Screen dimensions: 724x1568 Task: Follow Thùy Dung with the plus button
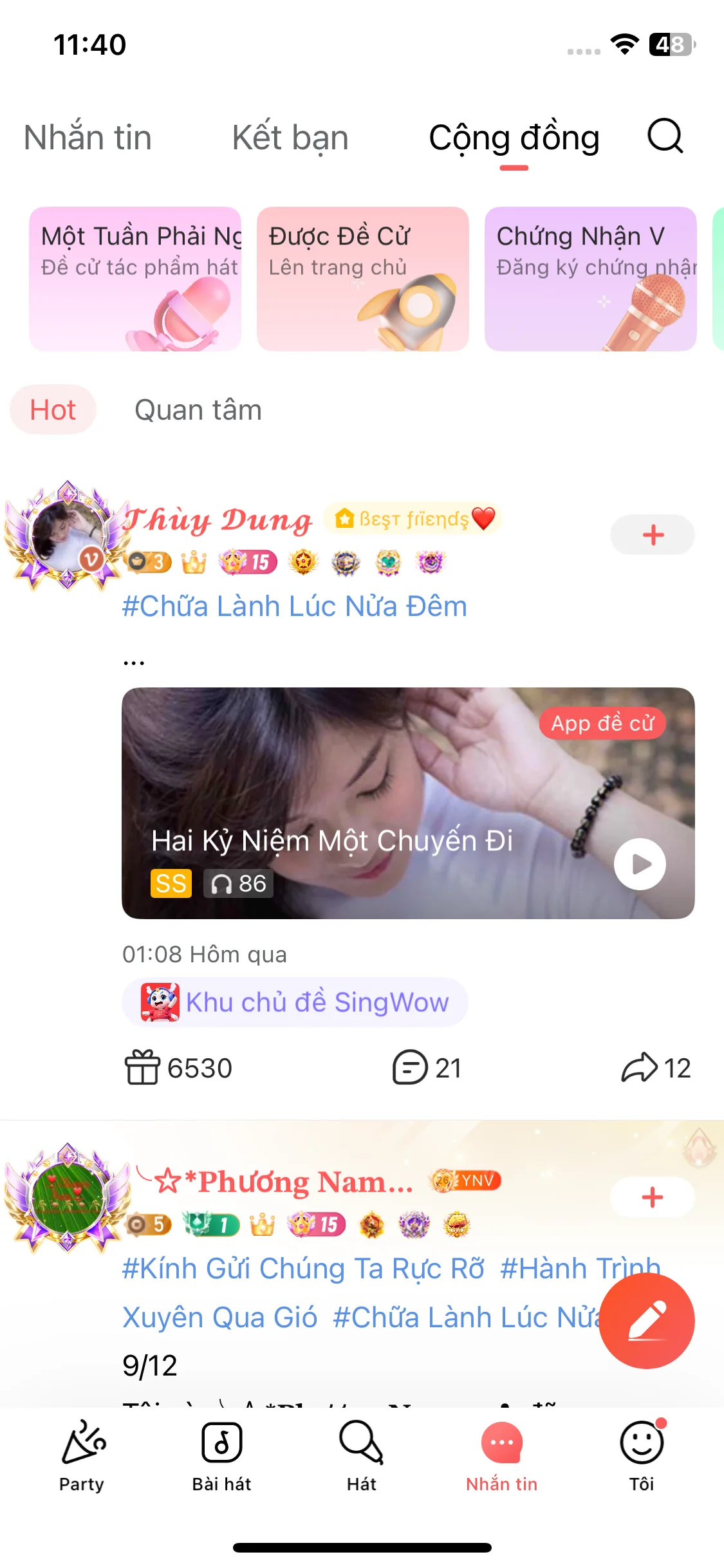[x=652, y=534]
